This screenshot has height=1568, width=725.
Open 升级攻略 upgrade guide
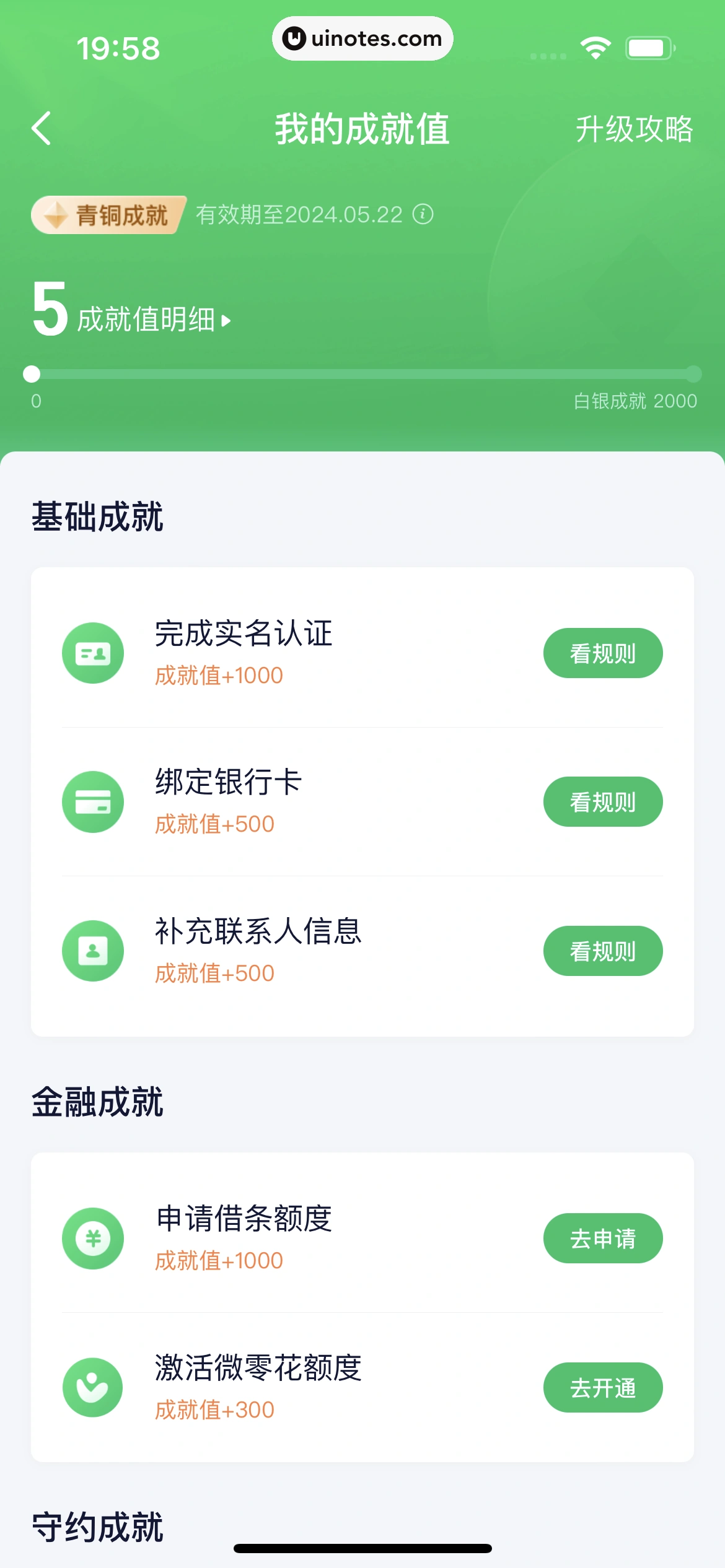tap(633, 129)
